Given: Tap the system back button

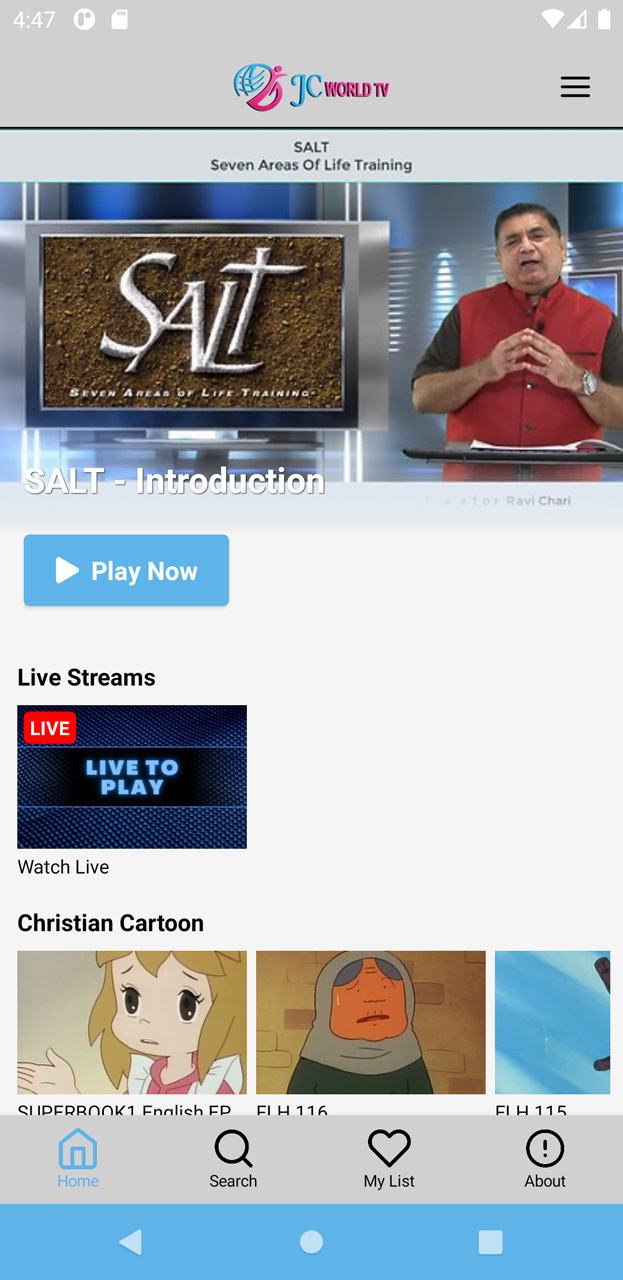Looking at the screenshot, I should click(131, 1242).
